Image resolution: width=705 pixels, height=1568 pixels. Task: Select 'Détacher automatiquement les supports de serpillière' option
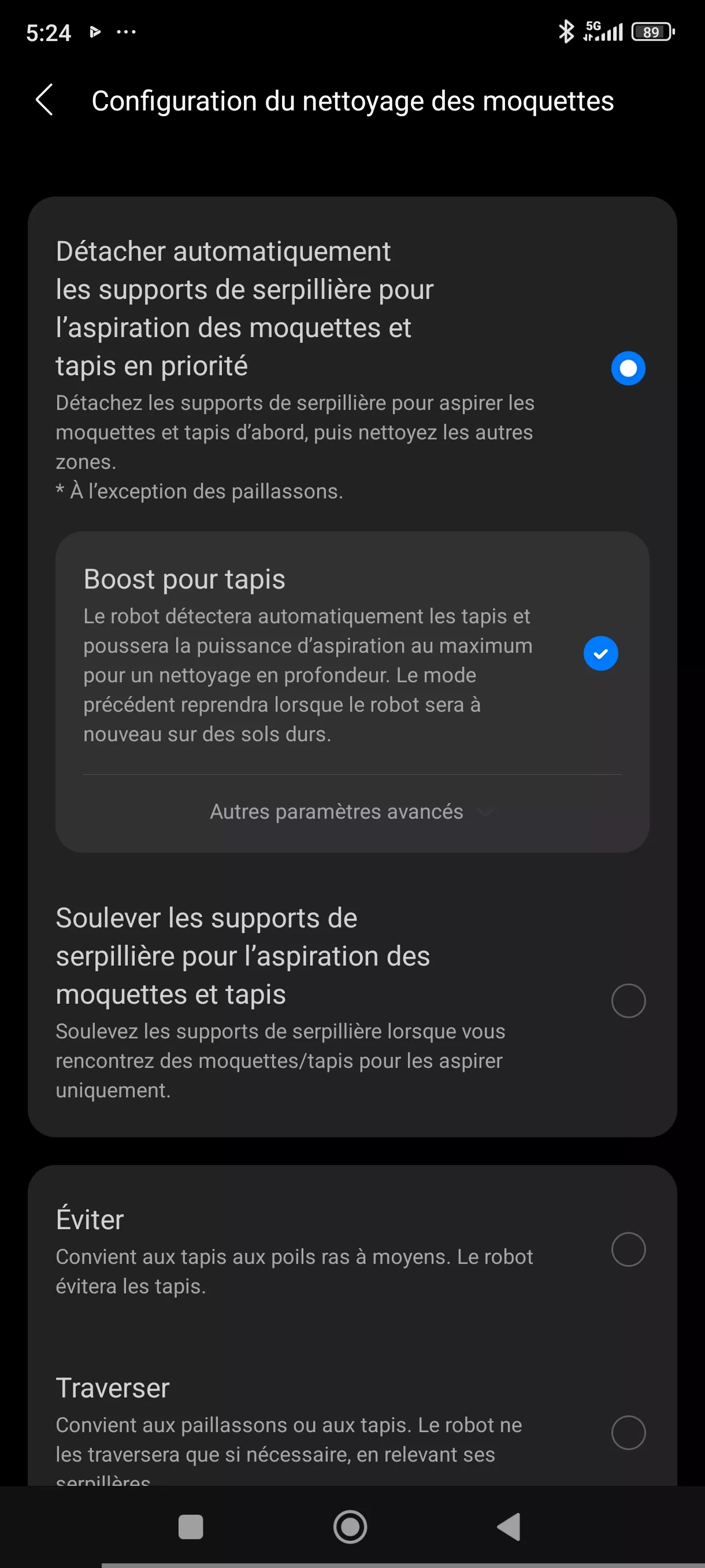628,368
